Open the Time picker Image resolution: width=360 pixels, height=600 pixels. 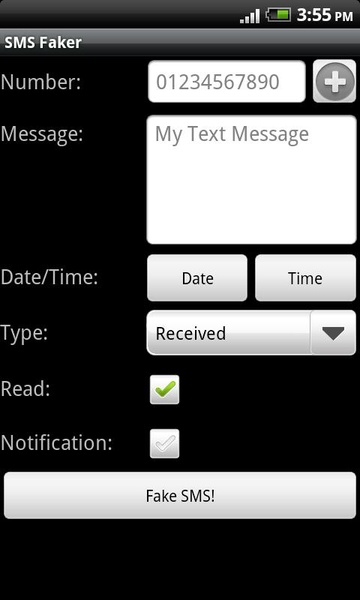pos(305,278)
